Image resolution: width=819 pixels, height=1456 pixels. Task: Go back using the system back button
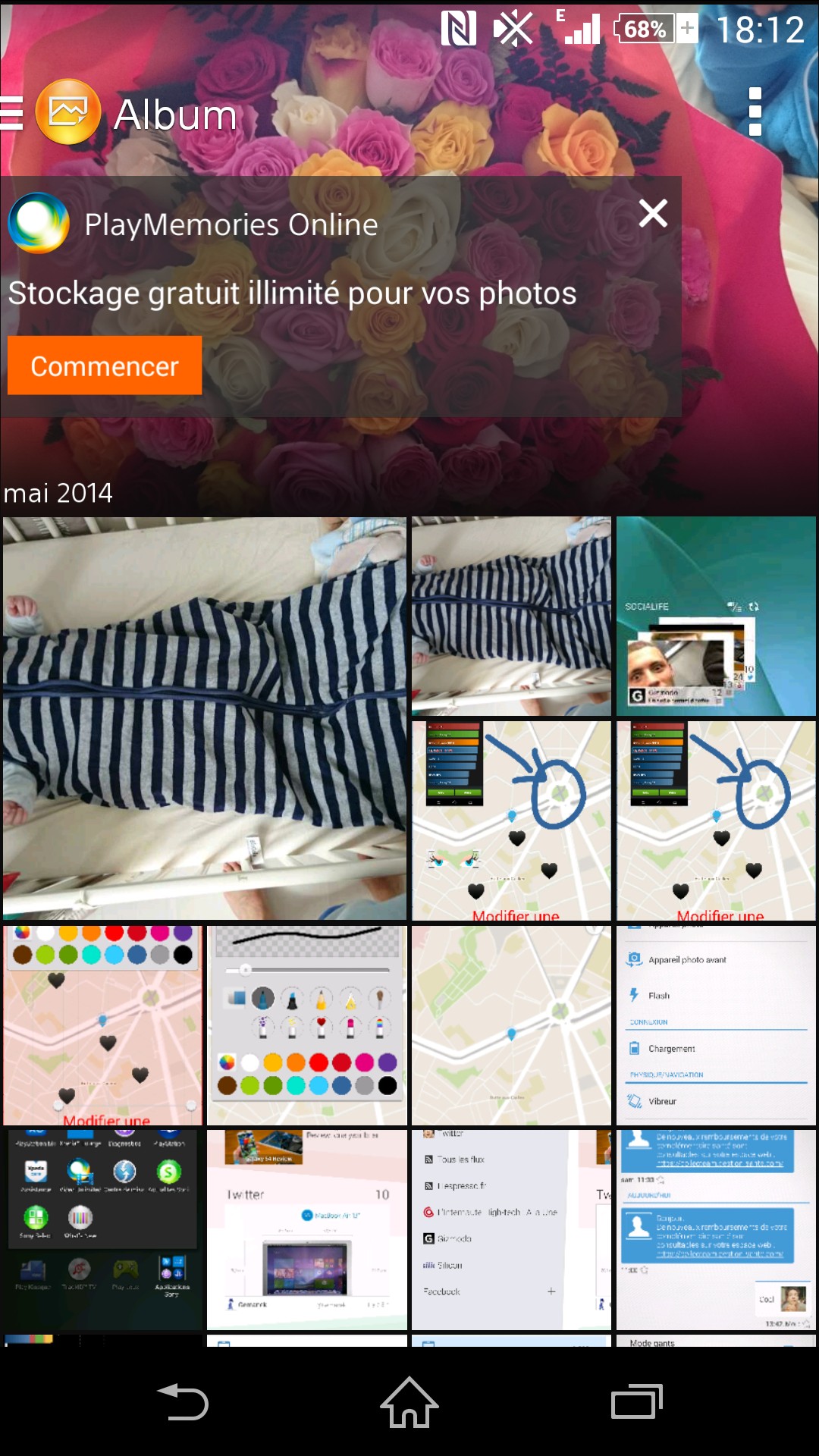[x=183, y=1402]
